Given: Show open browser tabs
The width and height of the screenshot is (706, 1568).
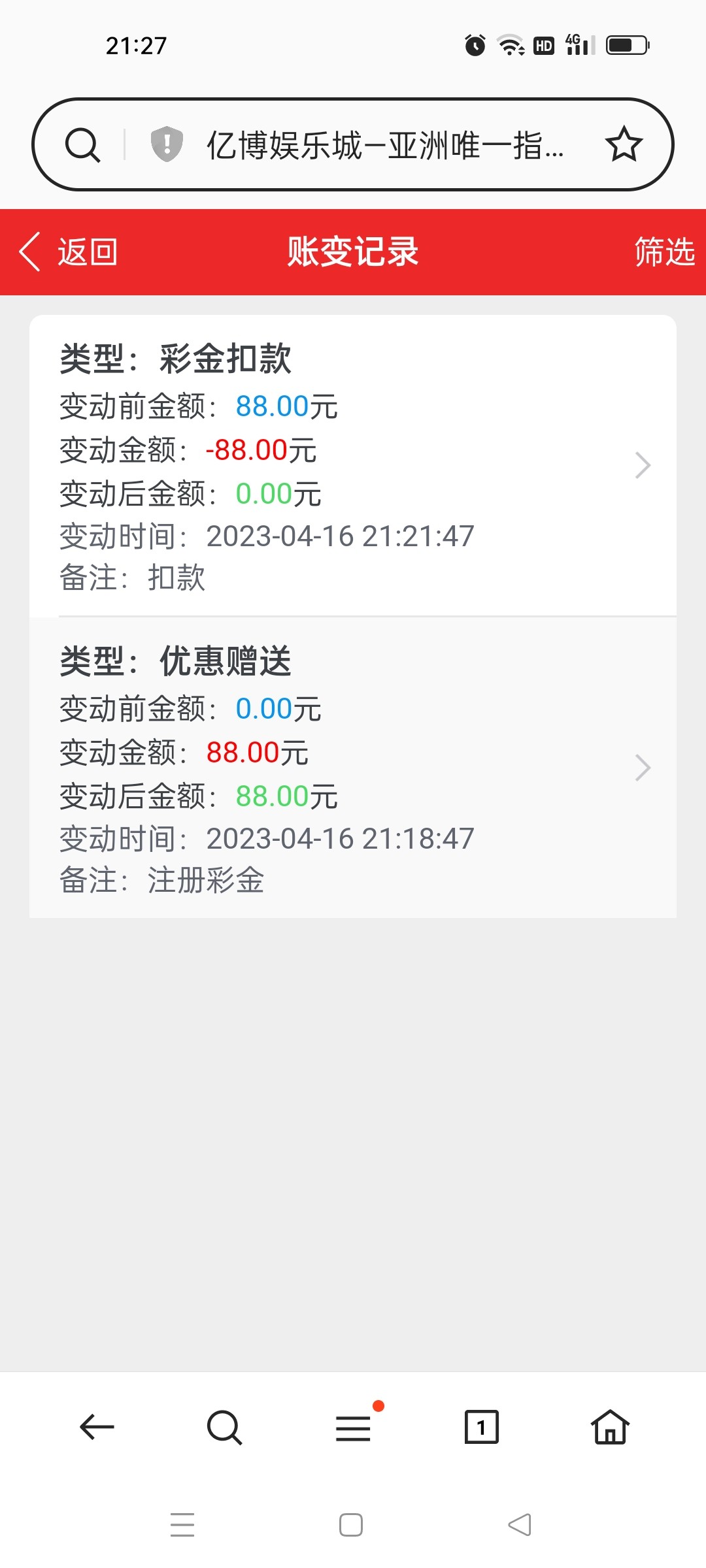Looking at the screenshot, I should pyautogui.click(x=481, y=1427).
